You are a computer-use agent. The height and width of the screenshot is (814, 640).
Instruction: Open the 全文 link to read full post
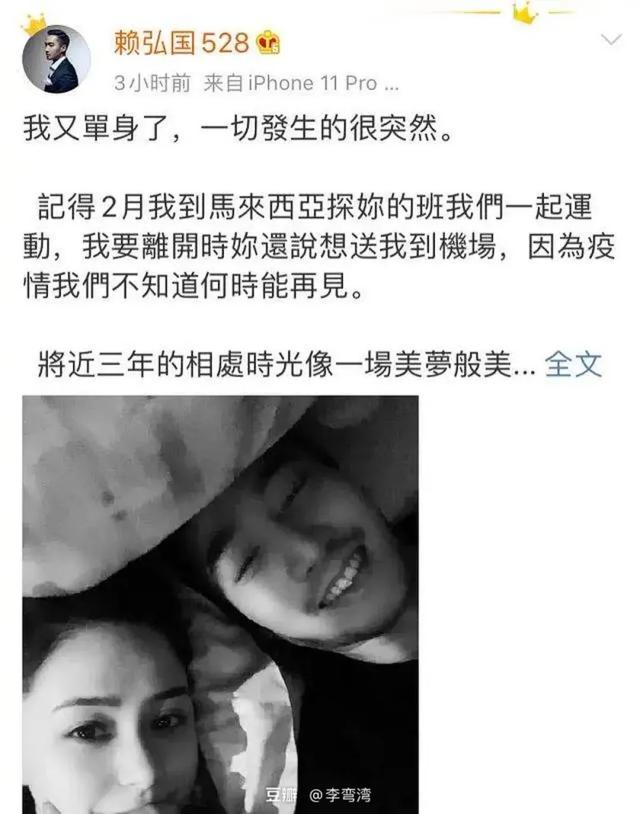tap(574, 363)
